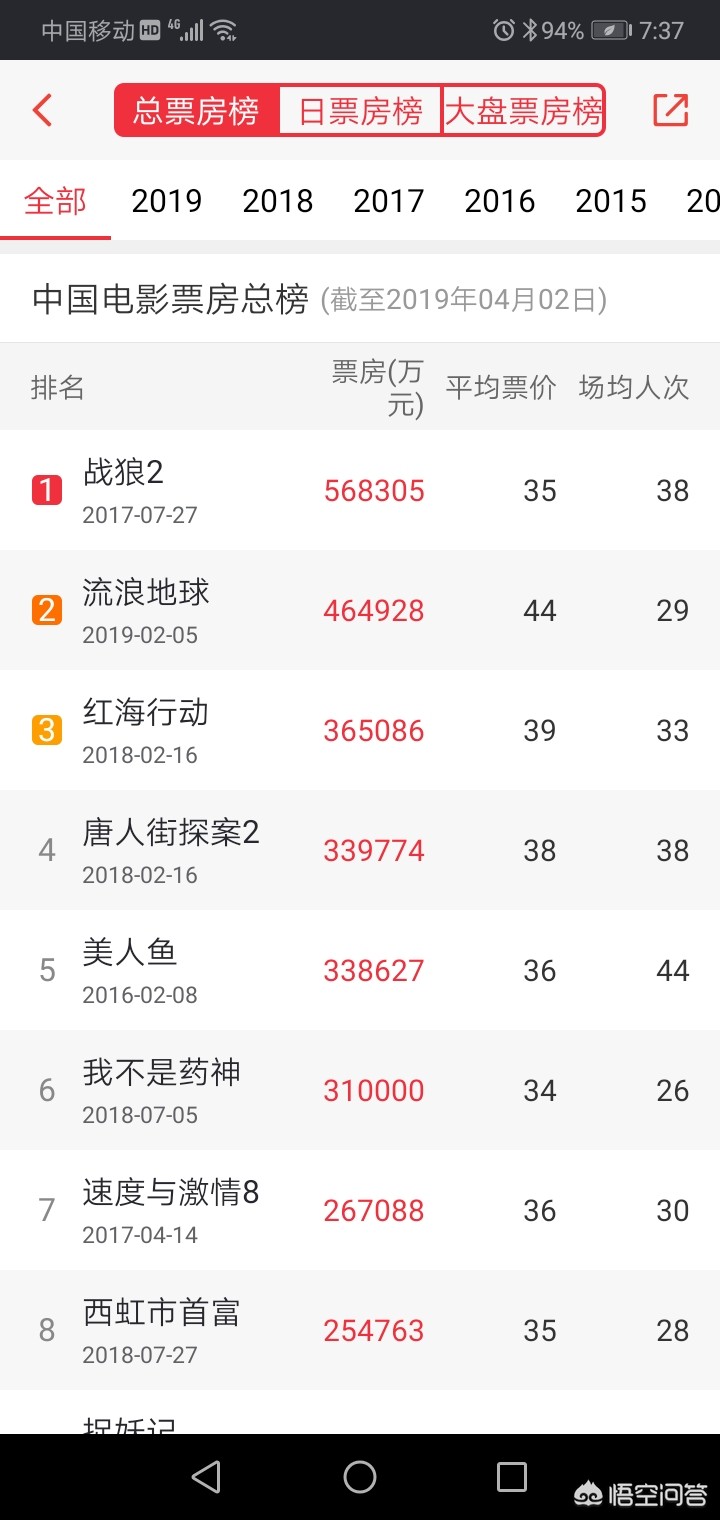The height and width of the screenshot is (1520, 720).
Task: Go back with the red arrow
Action: click(x=42, y=110)
